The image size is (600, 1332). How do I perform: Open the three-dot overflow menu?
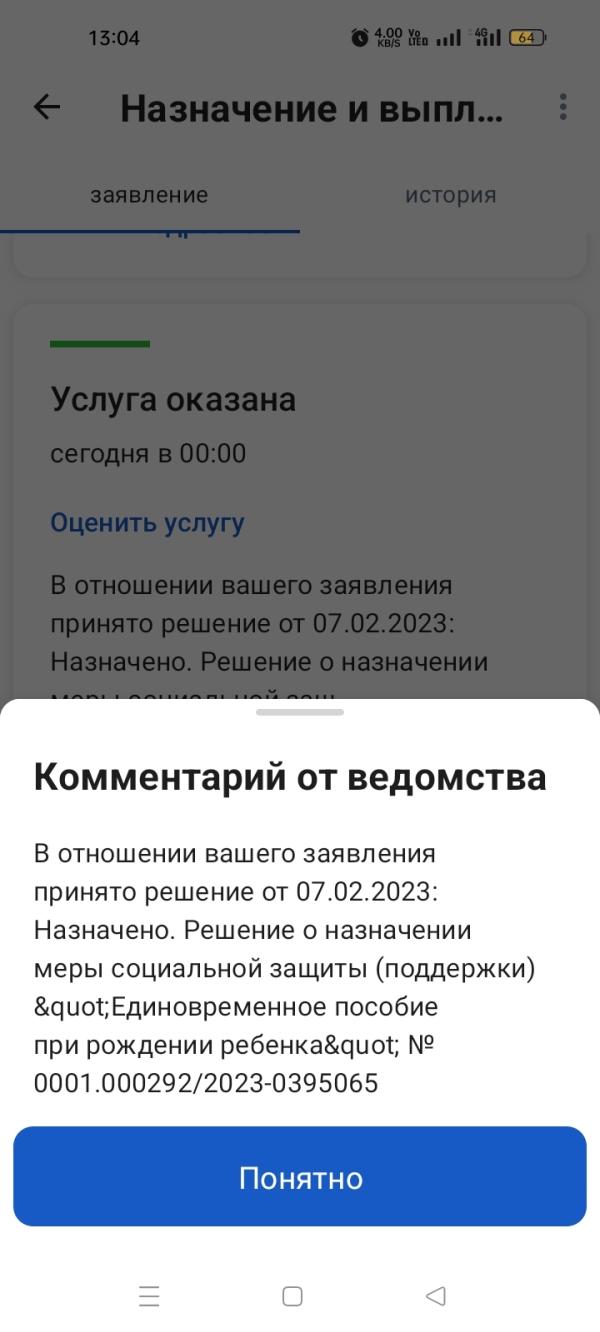click(563, 107)
